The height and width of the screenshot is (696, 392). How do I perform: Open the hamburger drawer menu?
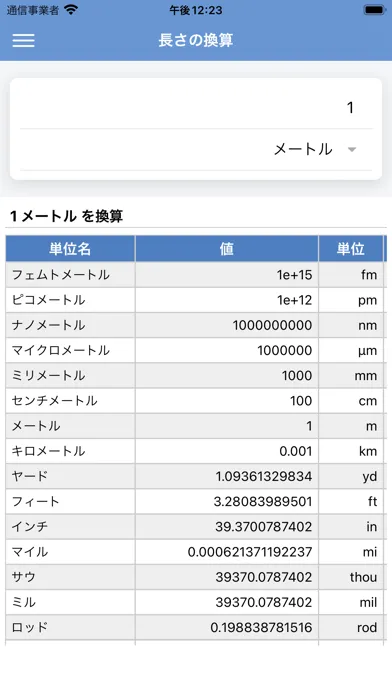pyautogui.click(x=24, y=40)
